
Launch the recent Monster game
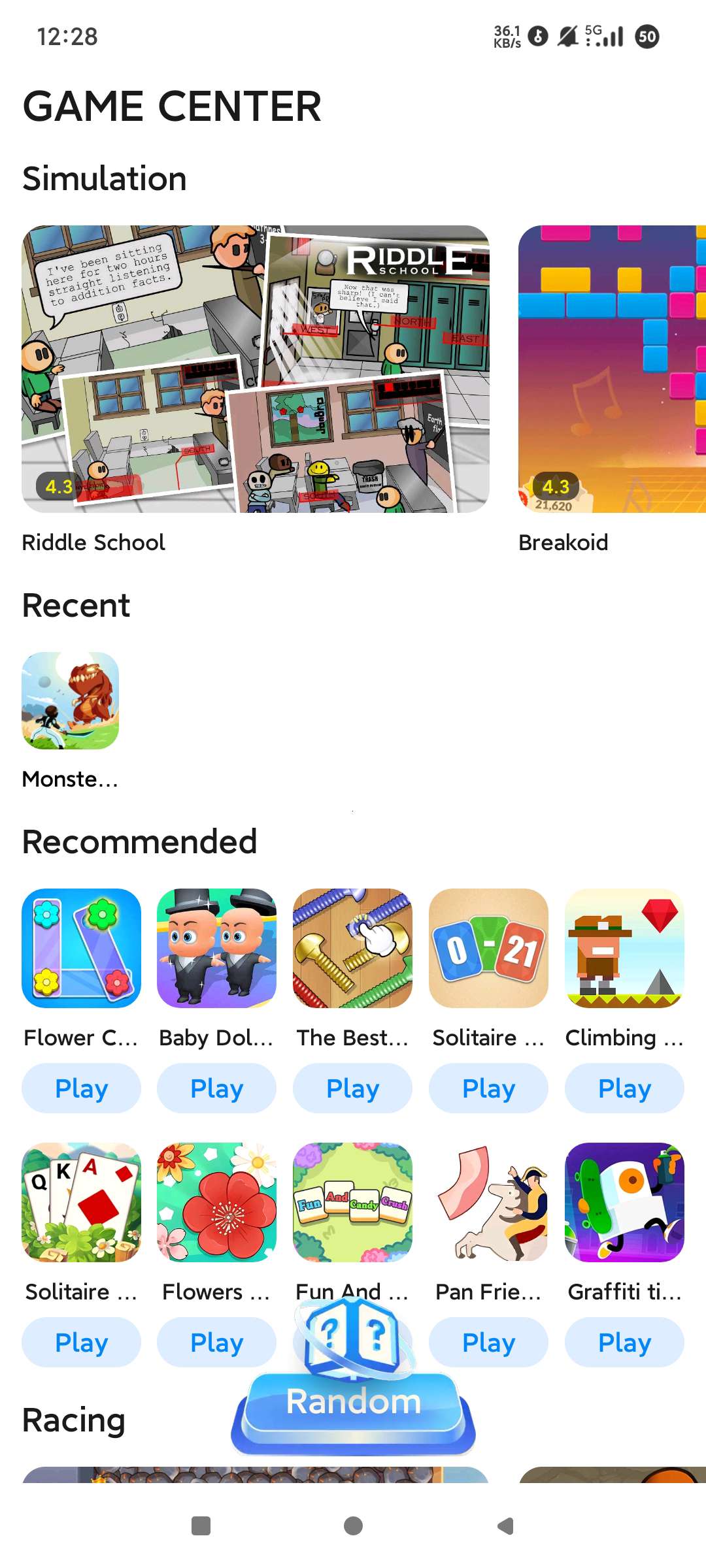pos(71,700)
